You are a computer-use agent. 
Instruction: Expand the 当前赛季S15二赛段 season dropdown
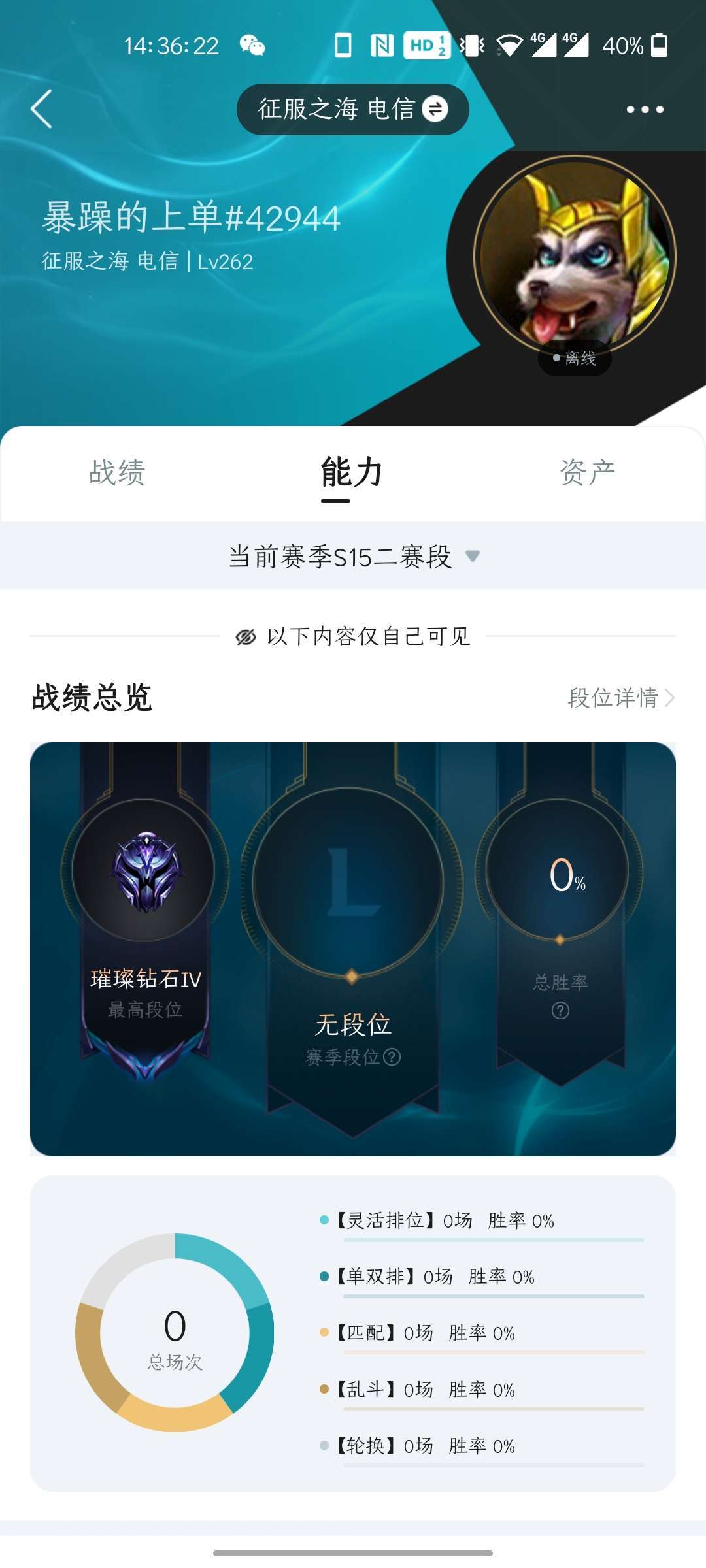(x=353, y=557)
